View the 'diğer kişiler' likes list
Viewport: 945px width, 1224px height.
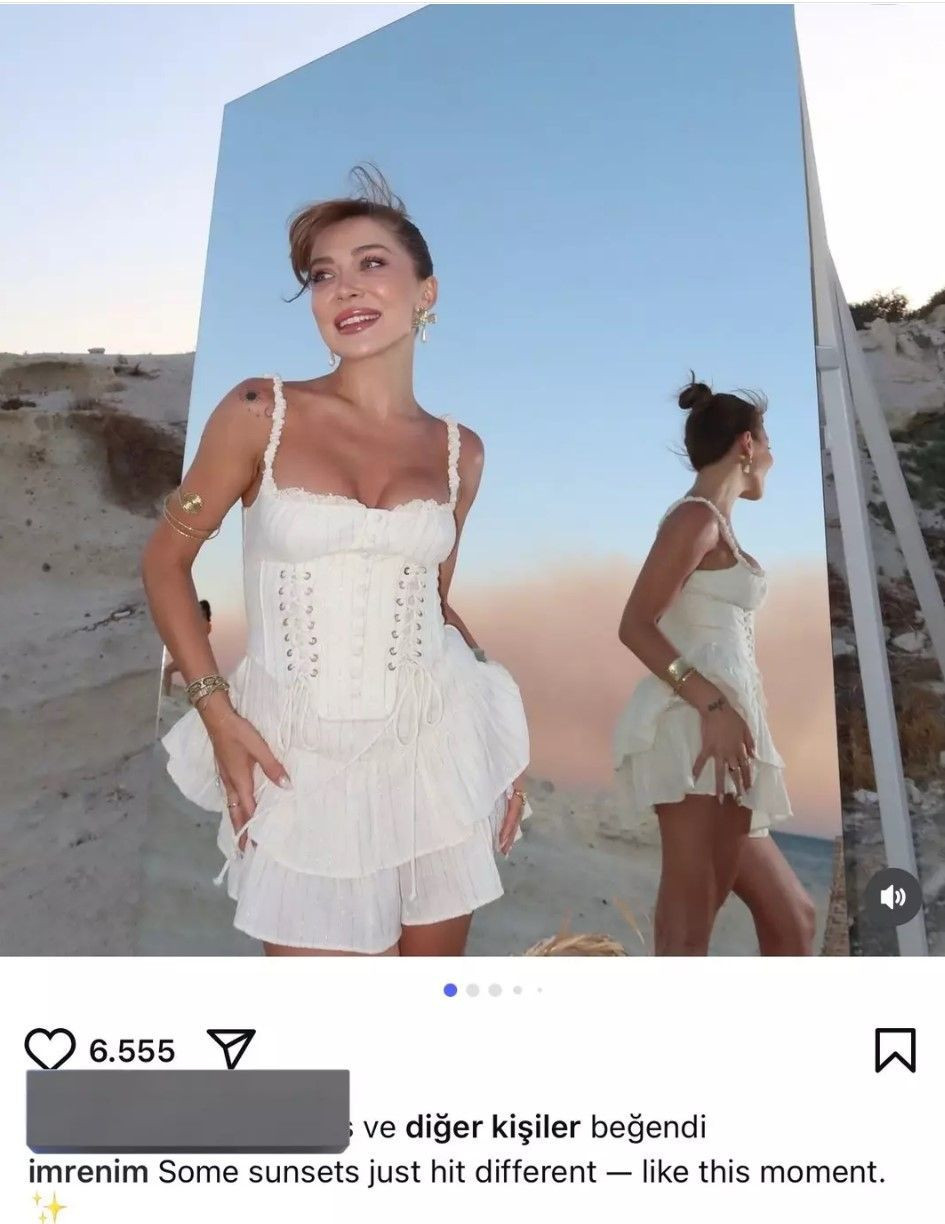[x=493, y=1128]
